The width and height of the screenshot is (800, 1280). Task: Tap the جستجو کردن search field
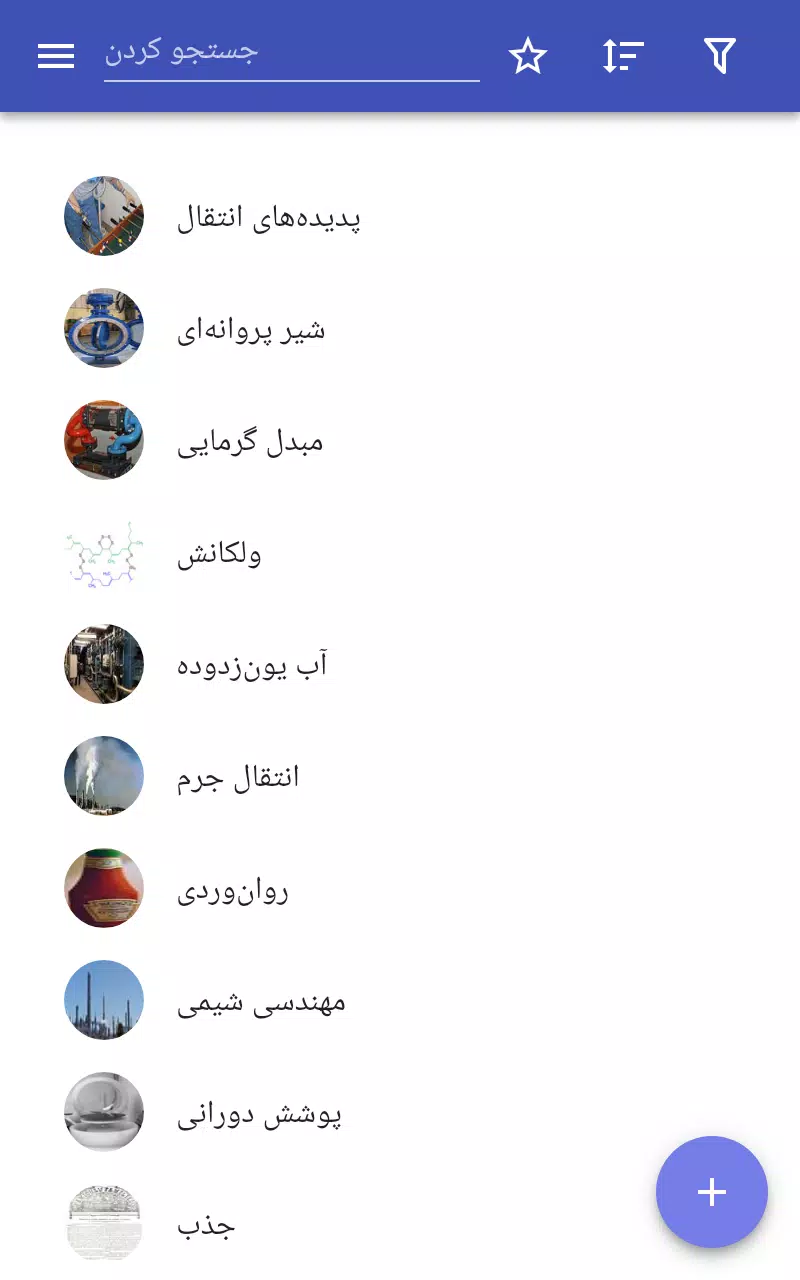point(292,54)
